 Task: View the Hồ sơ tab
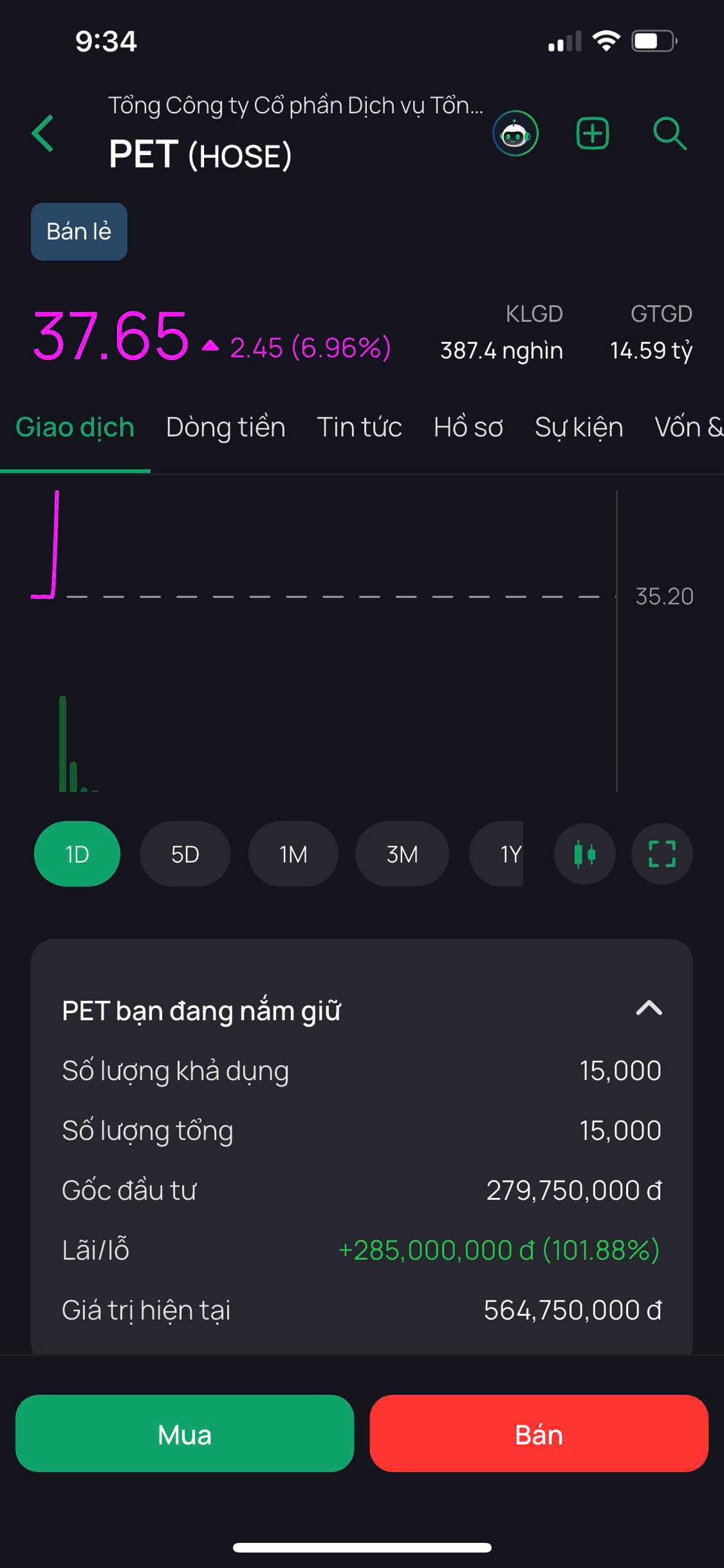(x=468, y=427)
